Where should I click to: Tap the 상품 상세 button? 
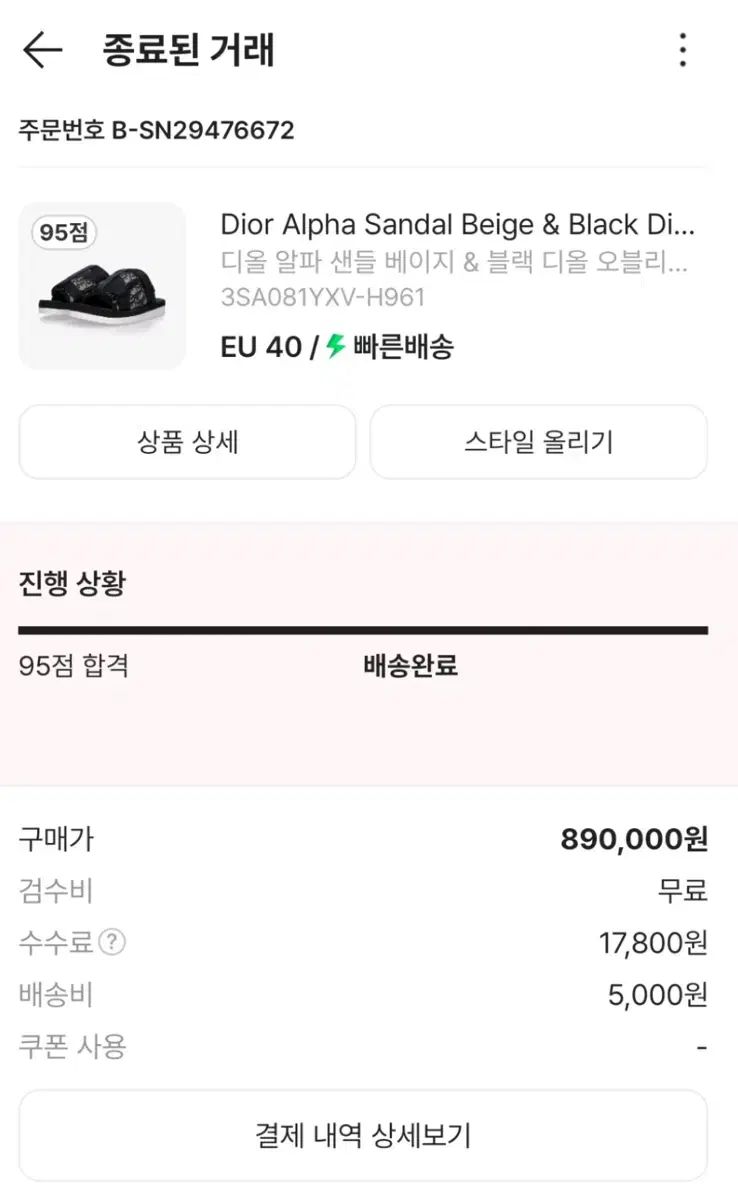click(x=187, y=442)
